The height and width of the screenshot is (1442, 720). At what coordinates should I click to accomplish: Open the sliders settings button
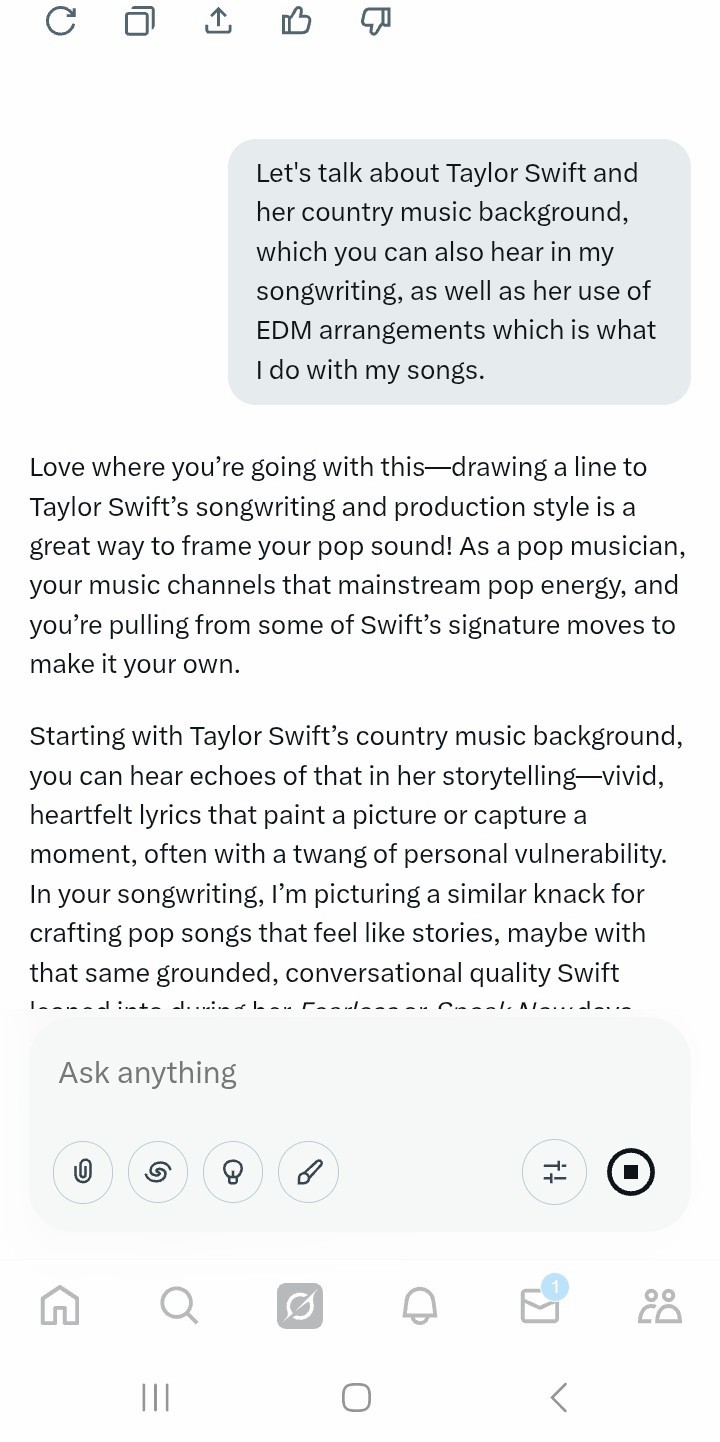coord(554,1171)
